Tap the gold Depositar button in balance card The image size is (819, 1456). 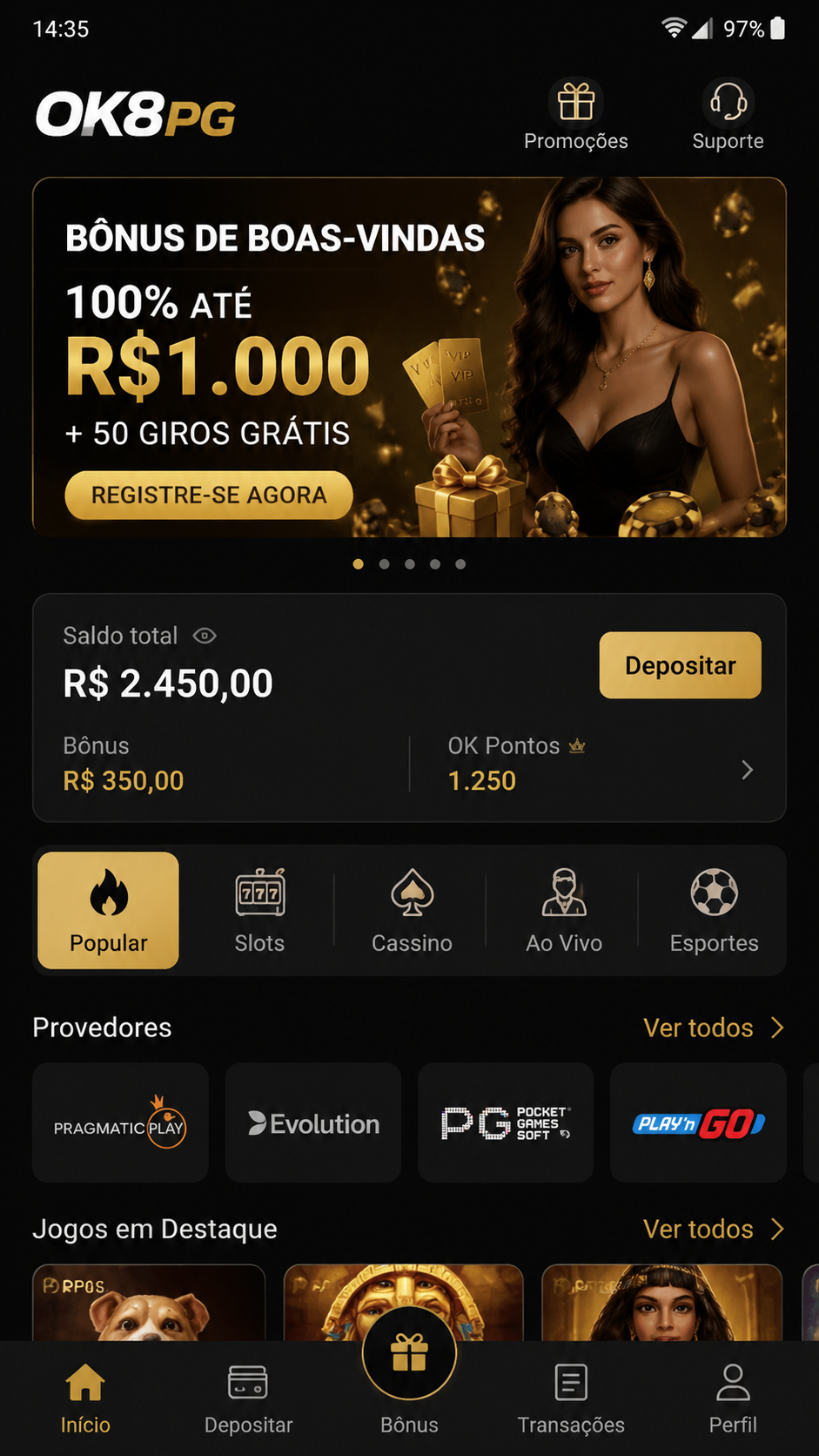(x=680, y=665)
